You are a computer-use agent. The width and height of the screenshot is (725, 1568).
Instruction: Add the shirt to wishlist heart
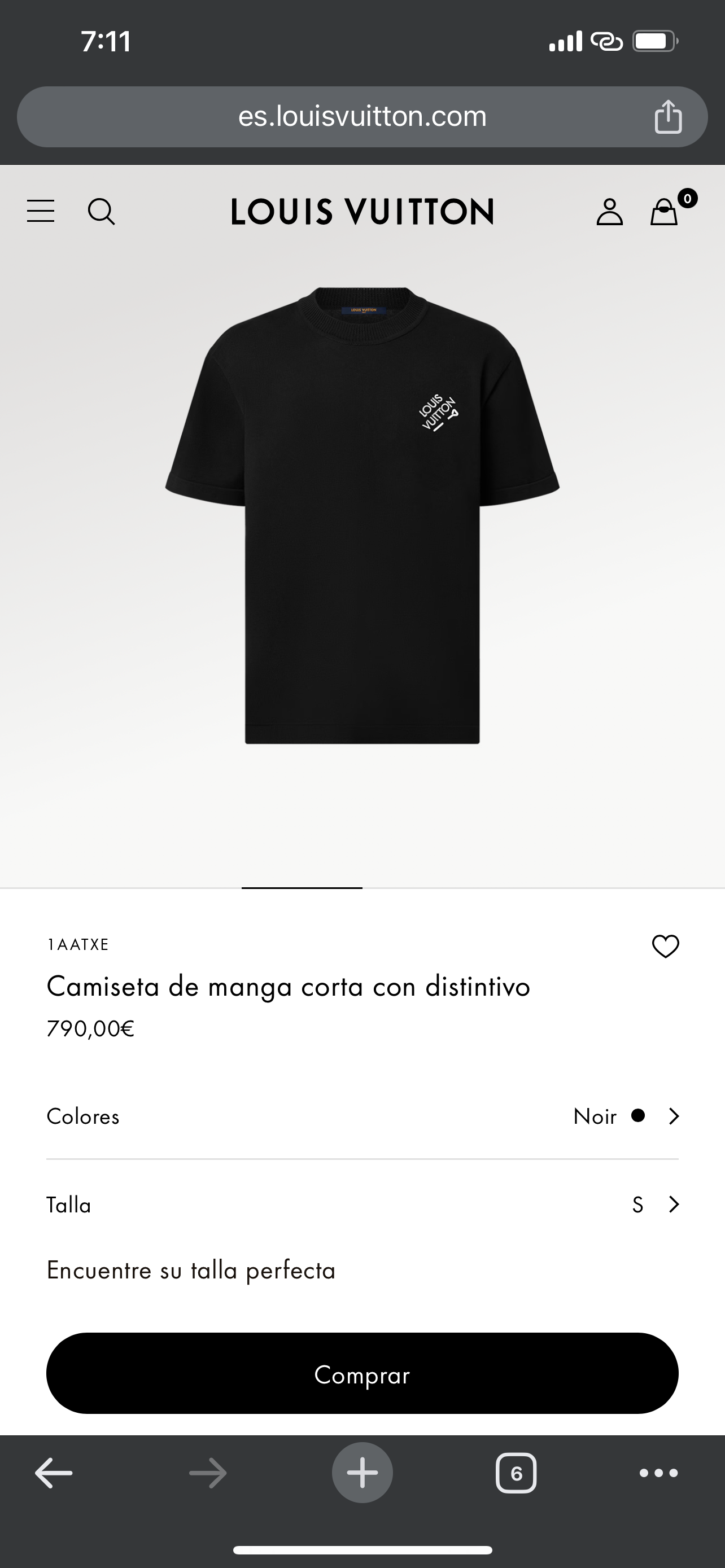point(665,946)
